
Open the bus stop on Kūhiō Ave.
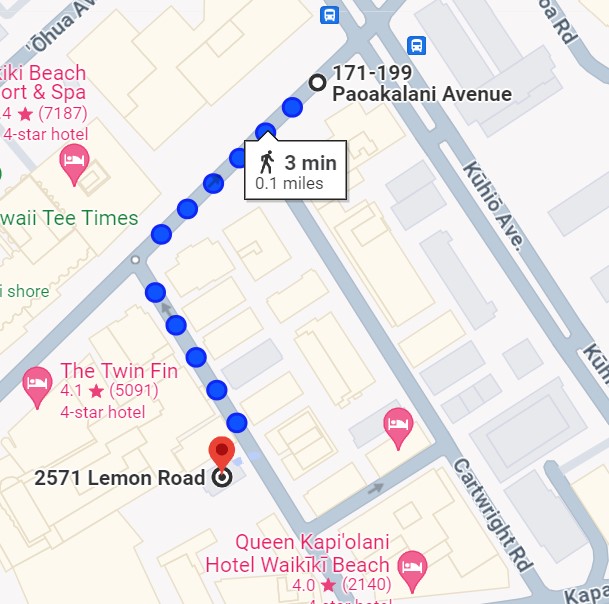(x=417, y=45)
